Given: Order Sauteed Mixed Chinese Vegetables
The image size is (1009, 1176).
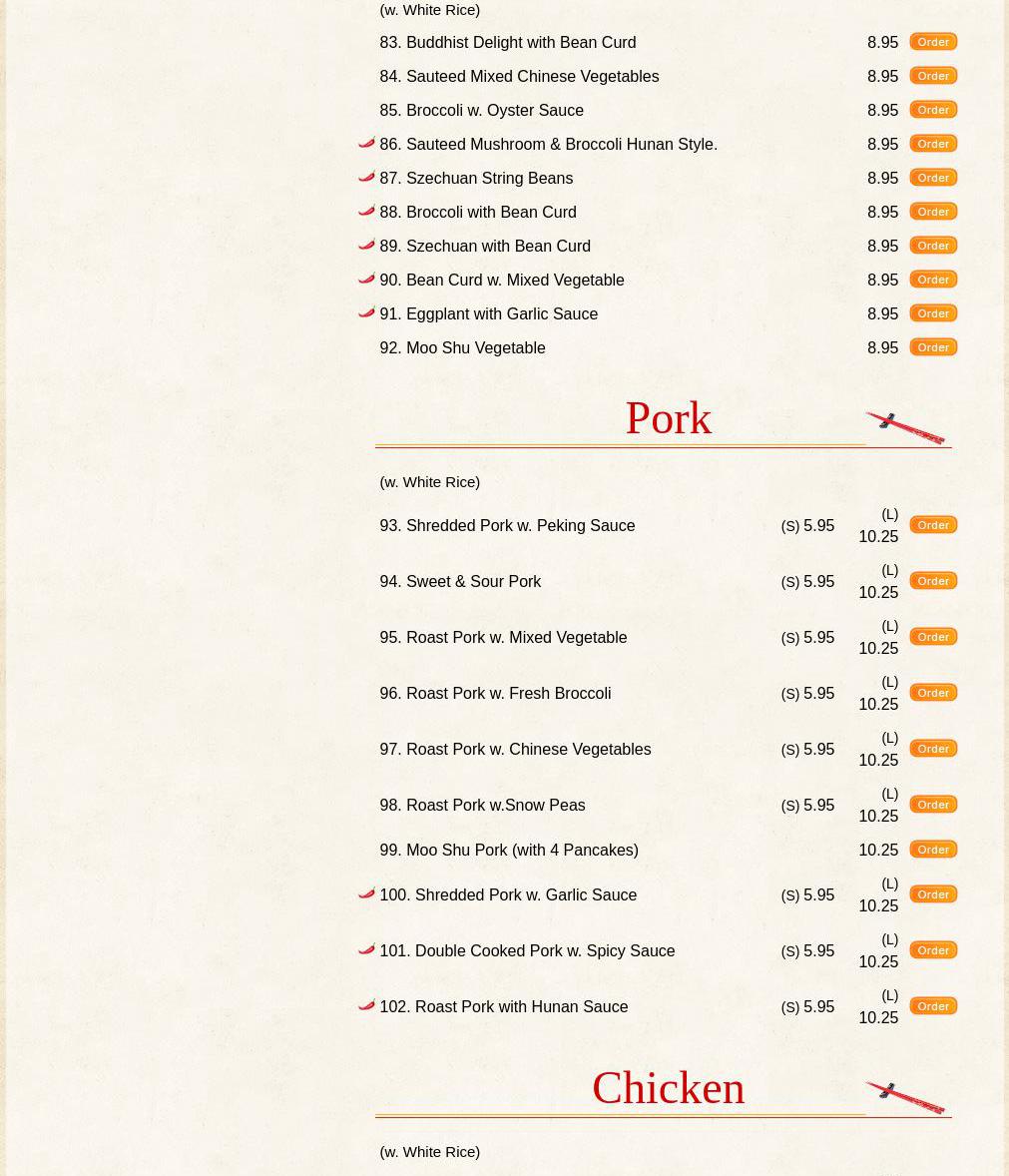Looking at the screenshot, I should pyautogui.click(x=933, y=76).
